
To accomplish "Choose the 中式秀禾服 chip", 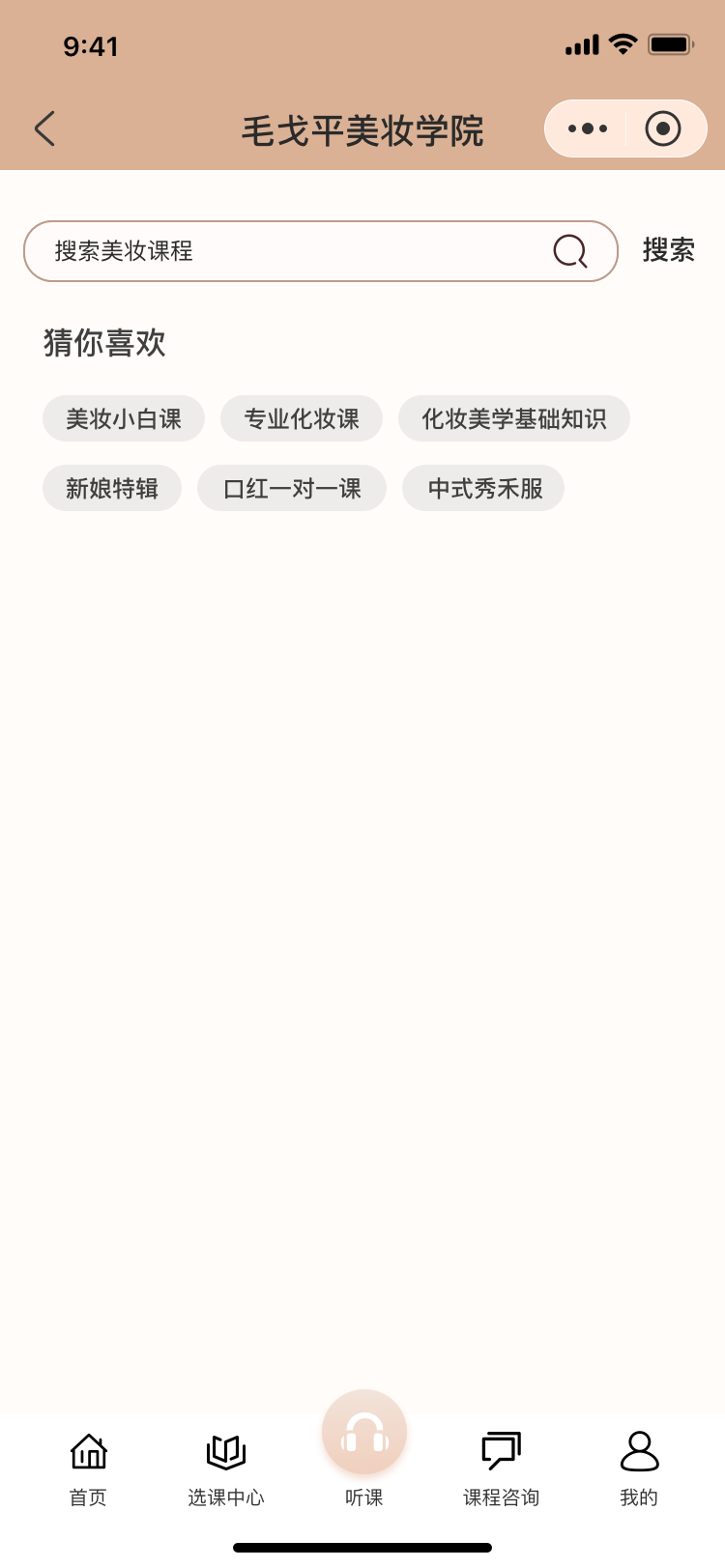I will [x=483, y=488].
